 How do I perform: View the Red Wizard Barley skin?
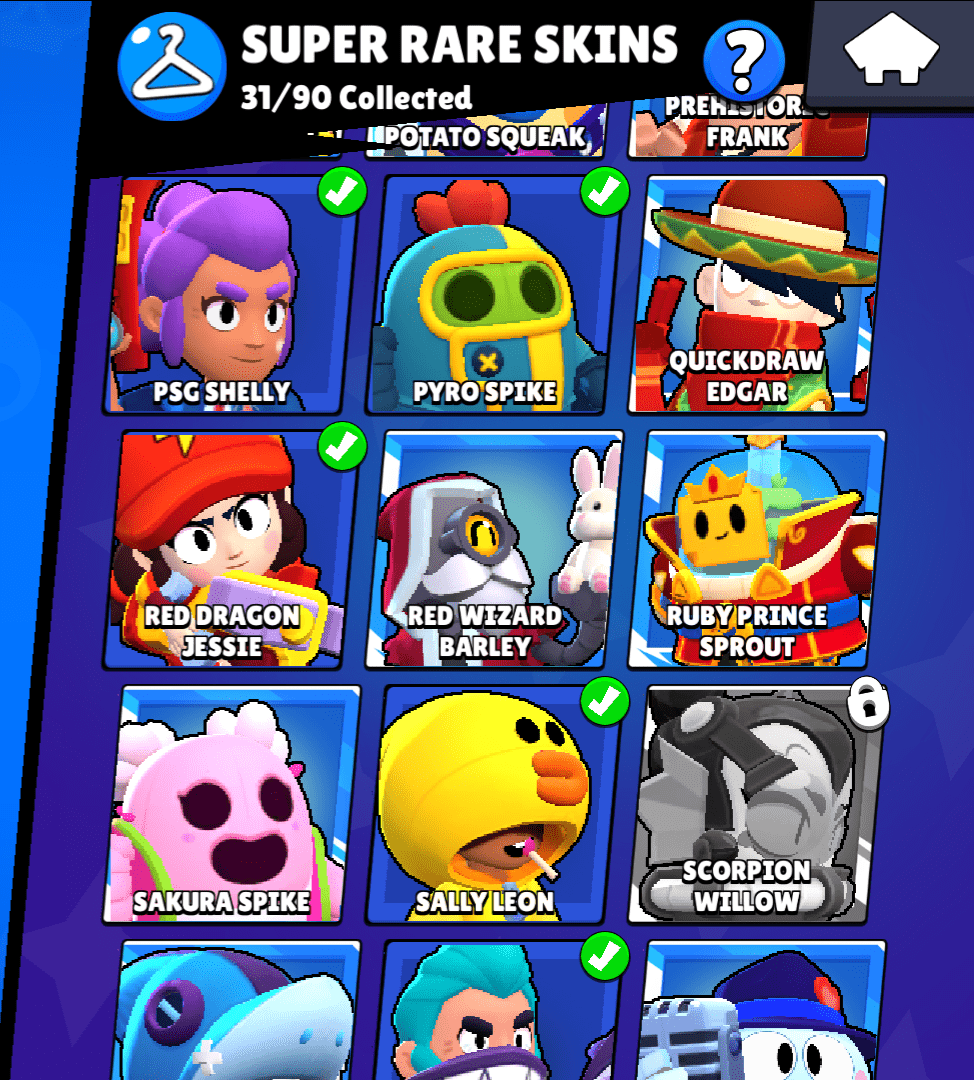pyautogui.click(x=493, y=550)
